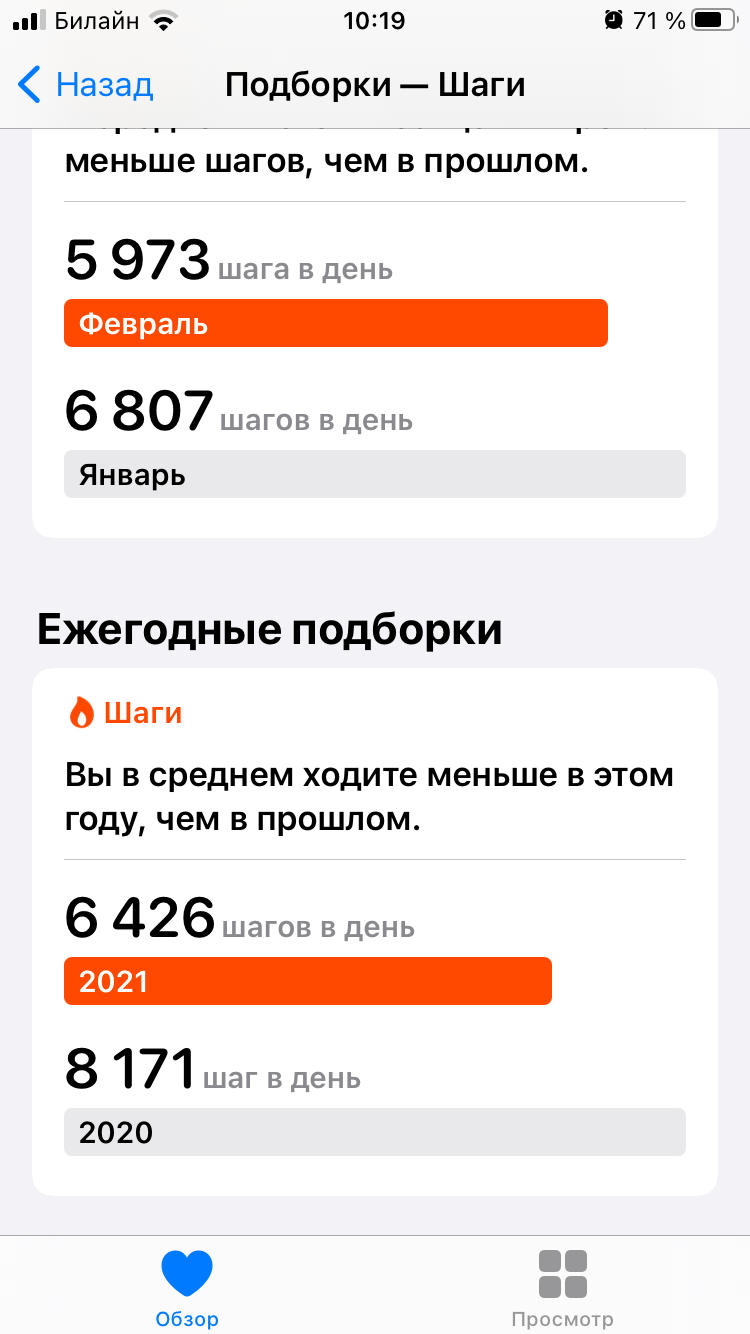750x1334 pixels.
Task: Go back with the Назад button
Action: 86,85
